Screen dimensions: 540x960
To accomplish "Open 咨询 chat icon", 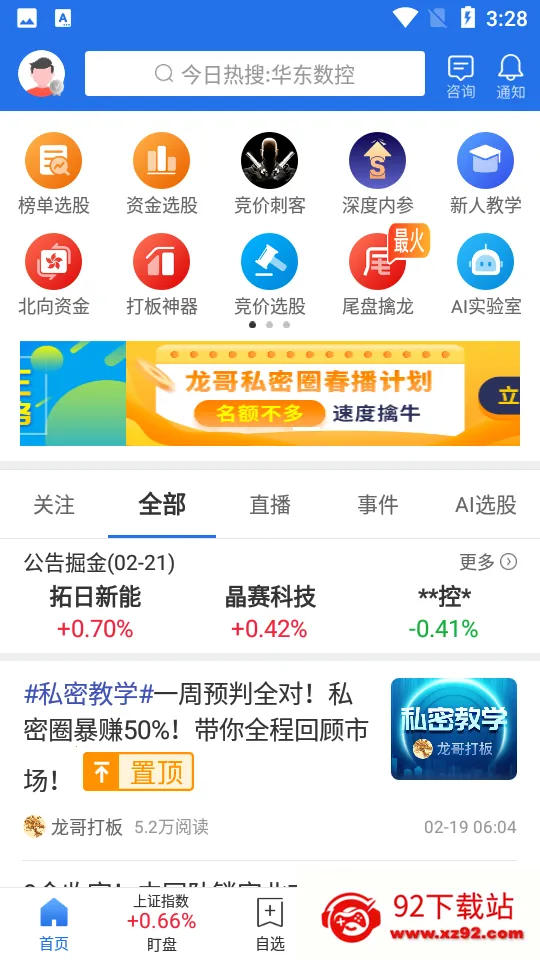I will pos(460,77).
